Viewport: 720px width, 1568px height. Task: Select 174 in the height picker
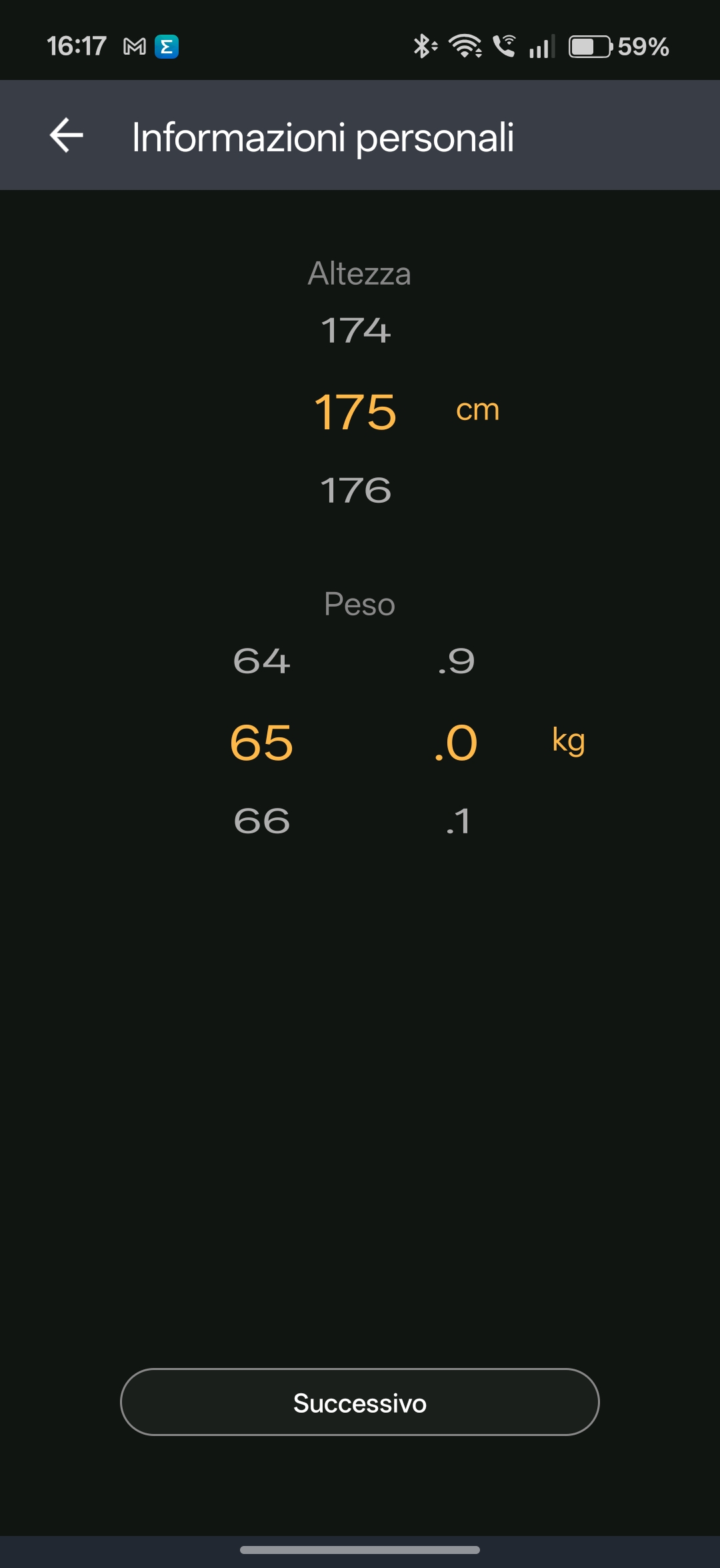pos(355,331)
